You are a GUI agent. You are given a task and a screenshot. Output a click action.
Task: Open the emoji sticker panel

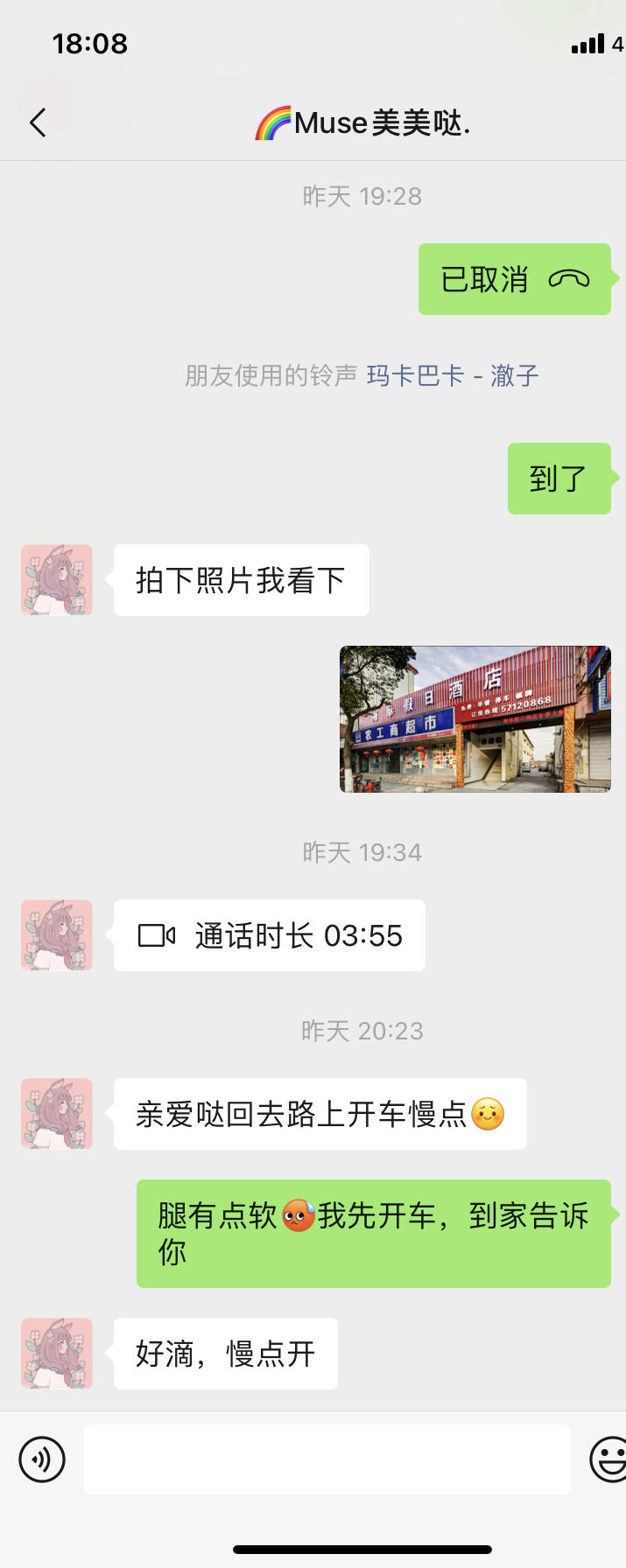(608, 1459)
